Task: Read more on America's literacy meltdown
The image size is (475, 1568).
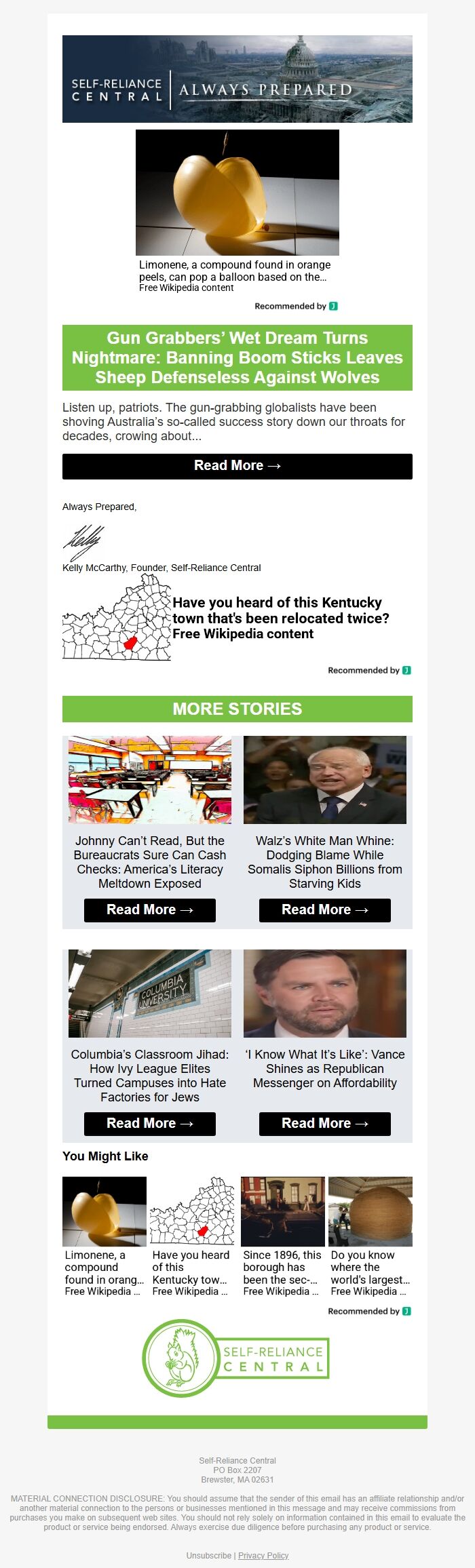Action: tap(149, 910)
